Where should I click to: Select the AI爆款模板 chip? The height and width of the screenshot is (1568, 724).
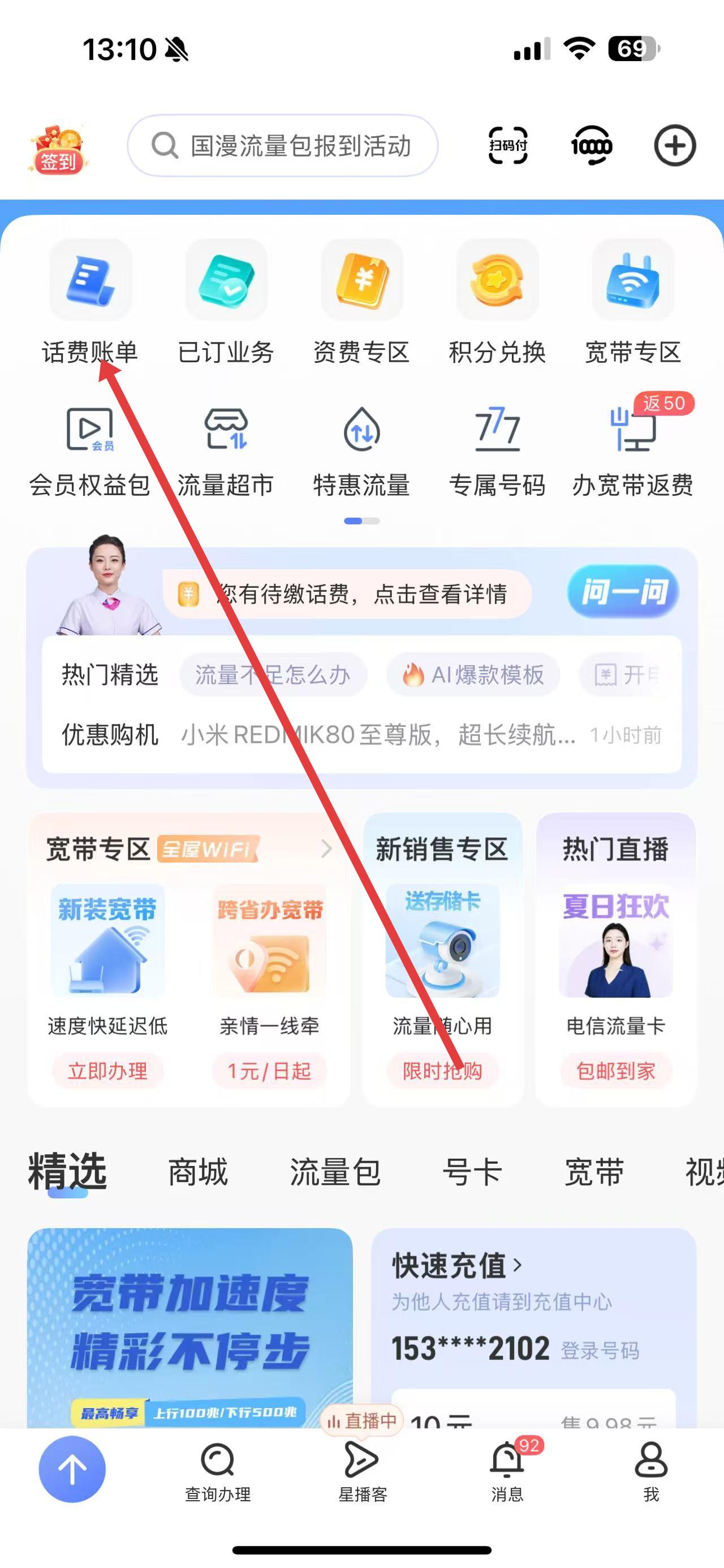473,674
